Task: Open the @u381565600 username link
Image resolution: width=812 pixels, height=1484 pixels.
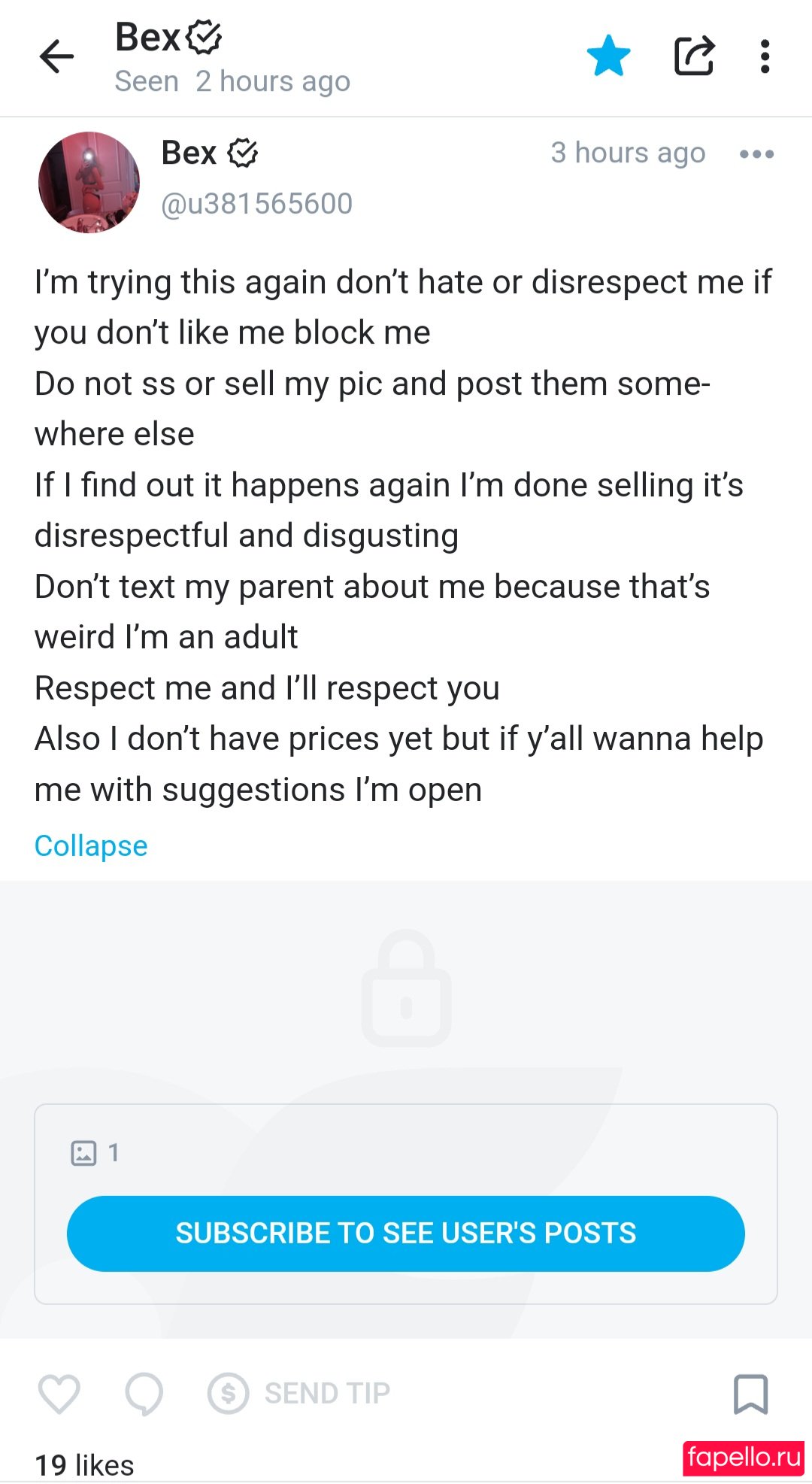Action: 256,204
